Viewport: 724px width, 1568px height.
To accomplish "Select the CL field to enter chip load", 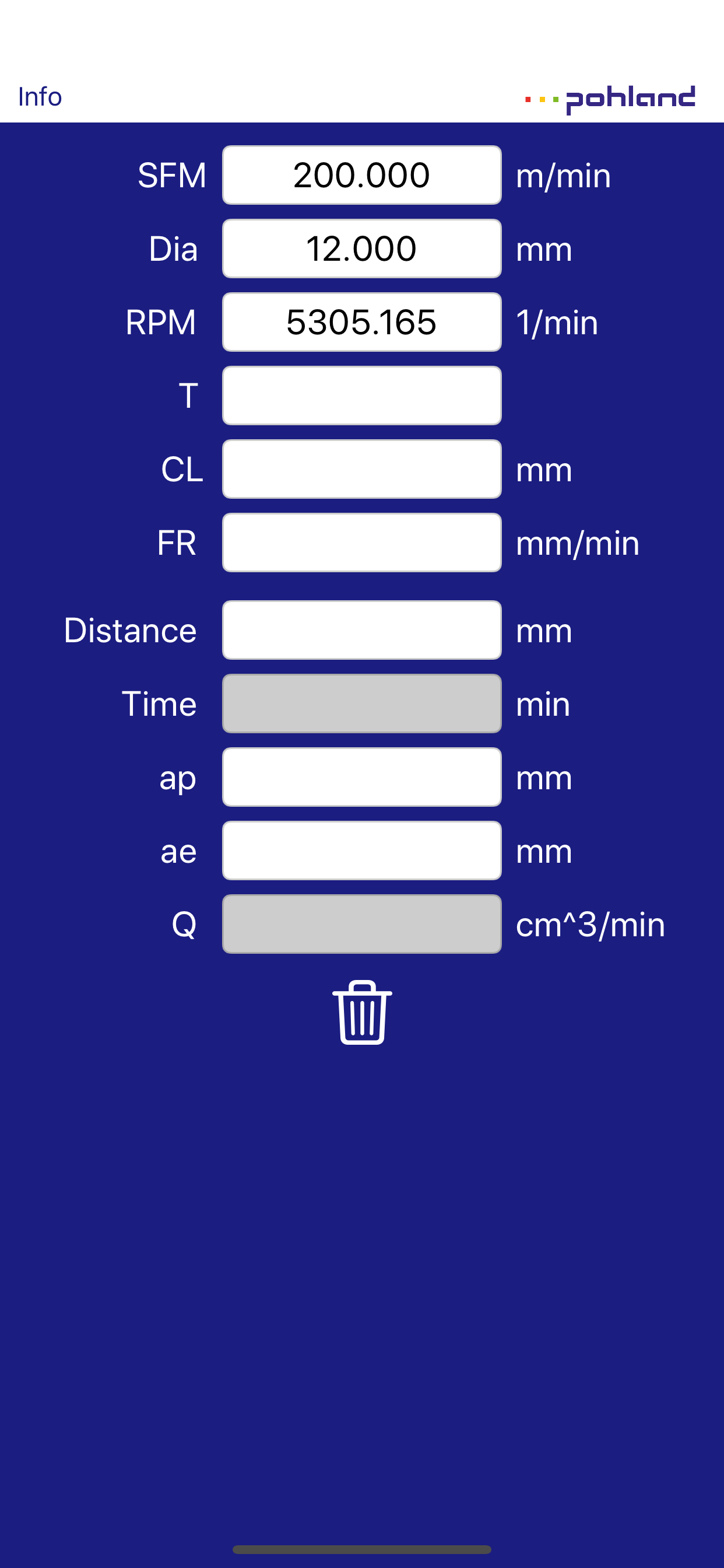I will coord(361,470).
